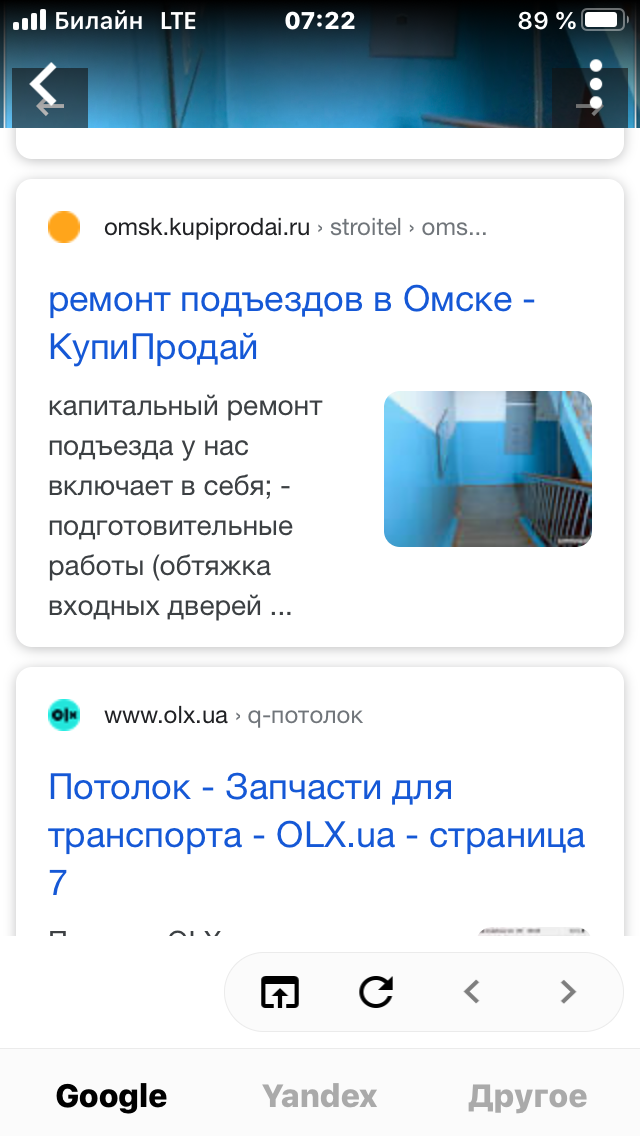Image resolution: width=640 pixels, height=1136 pixels.
Task: Open the three-dot overflow menu
Action: [x=596, y=85]
